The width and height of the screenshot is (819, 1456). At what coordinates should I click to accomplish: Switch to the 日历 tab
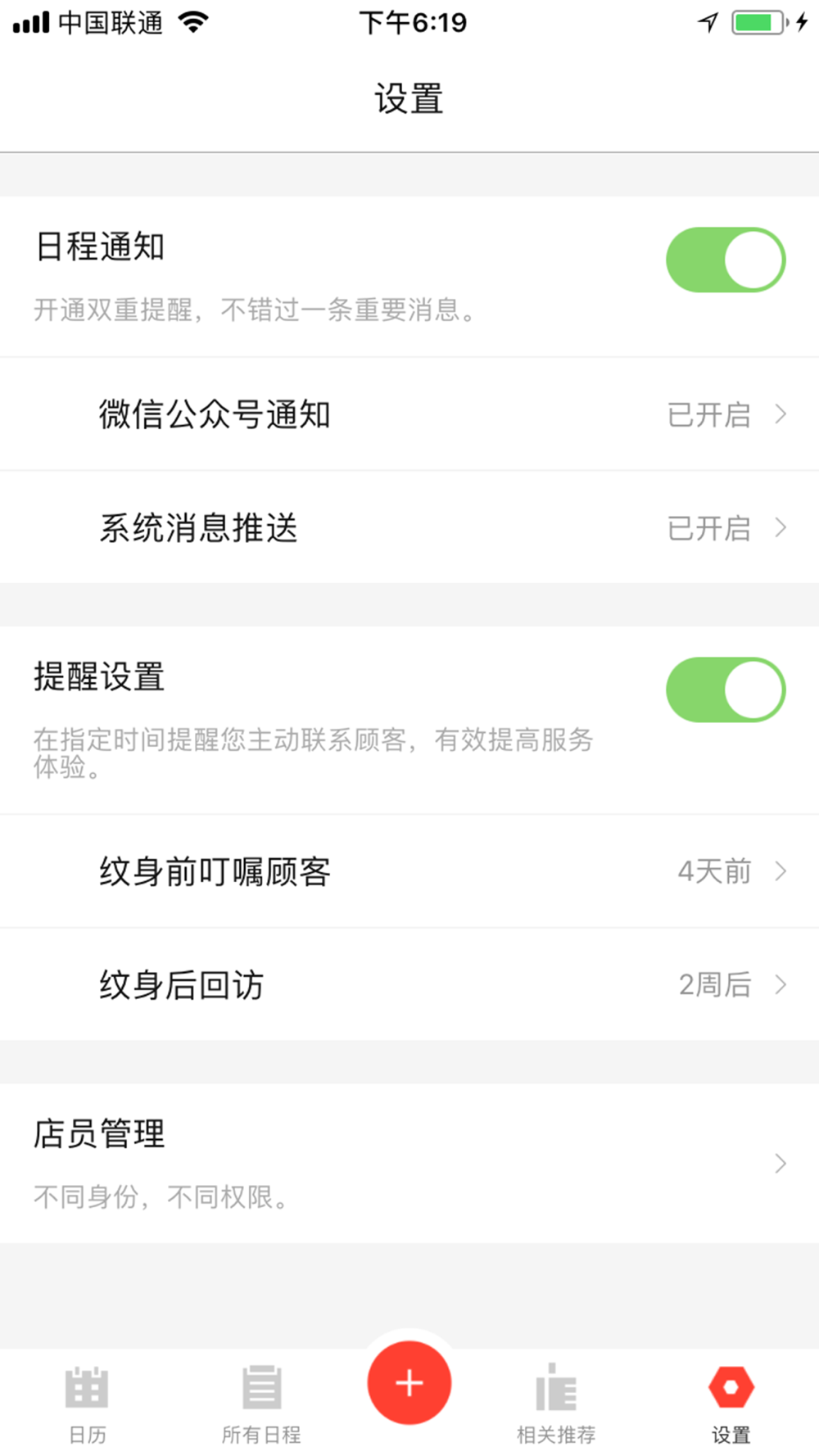tap(87, 1402)
